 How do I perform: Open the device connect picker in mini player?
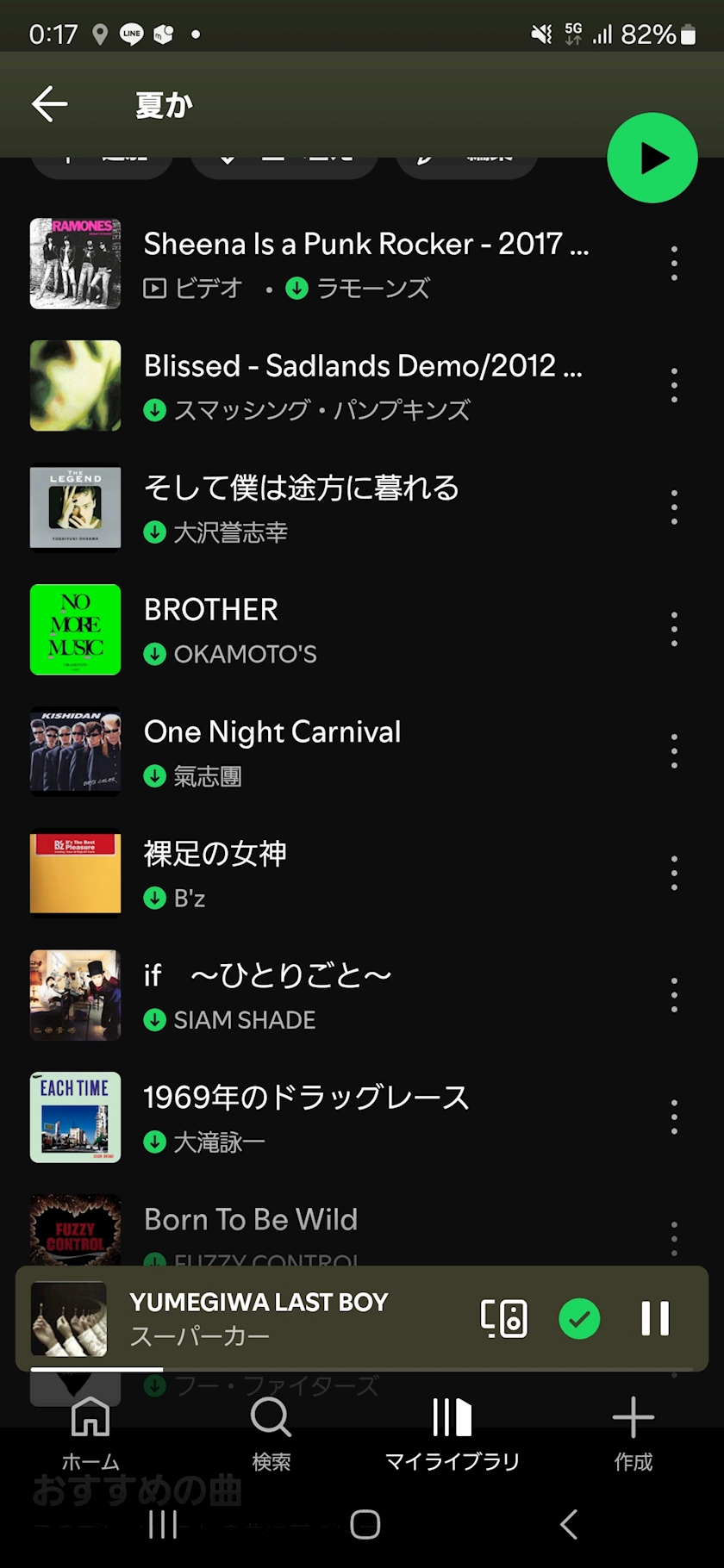(x=504, y=1318)
